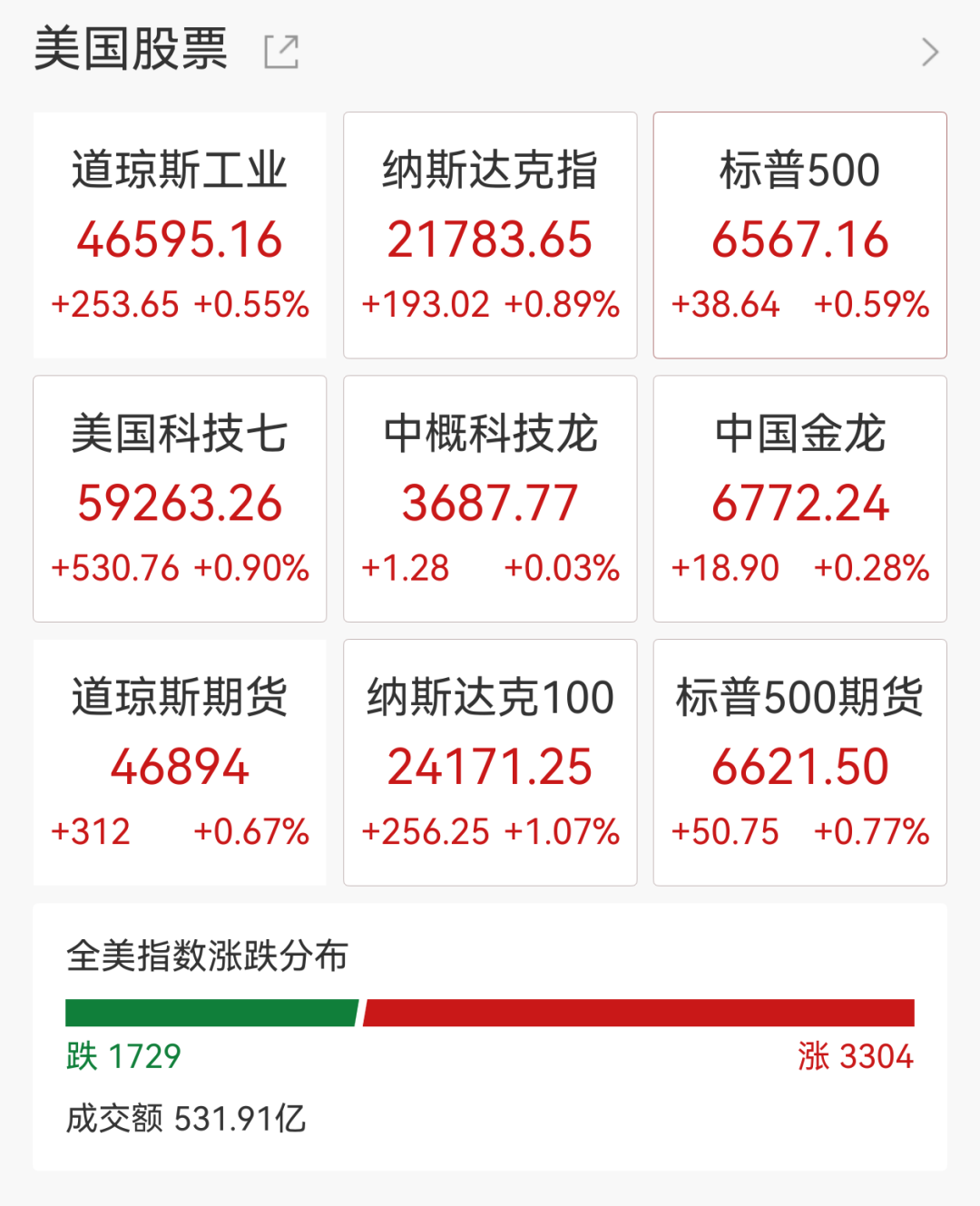
Task: Select the 标普500 index card
Action: (x=799, y=235)
